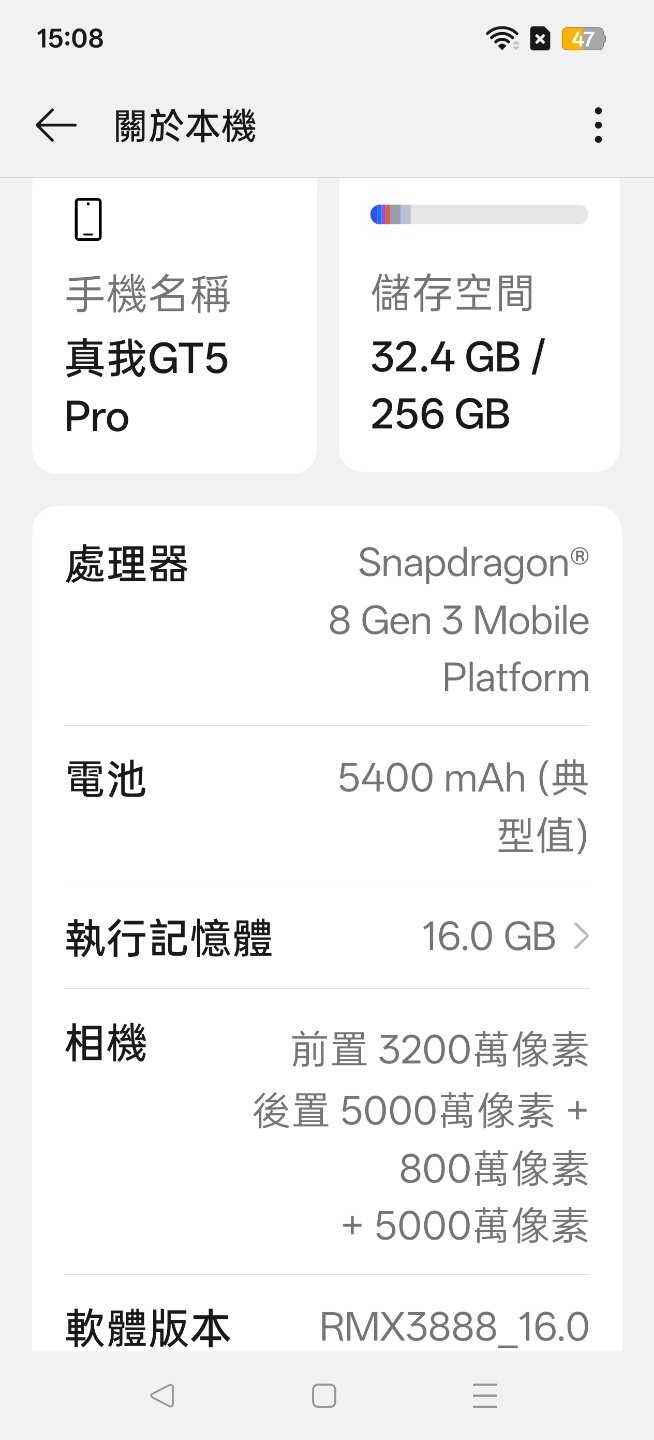
Task: Open the 手機名稱 card
Action: pos(174,325)
